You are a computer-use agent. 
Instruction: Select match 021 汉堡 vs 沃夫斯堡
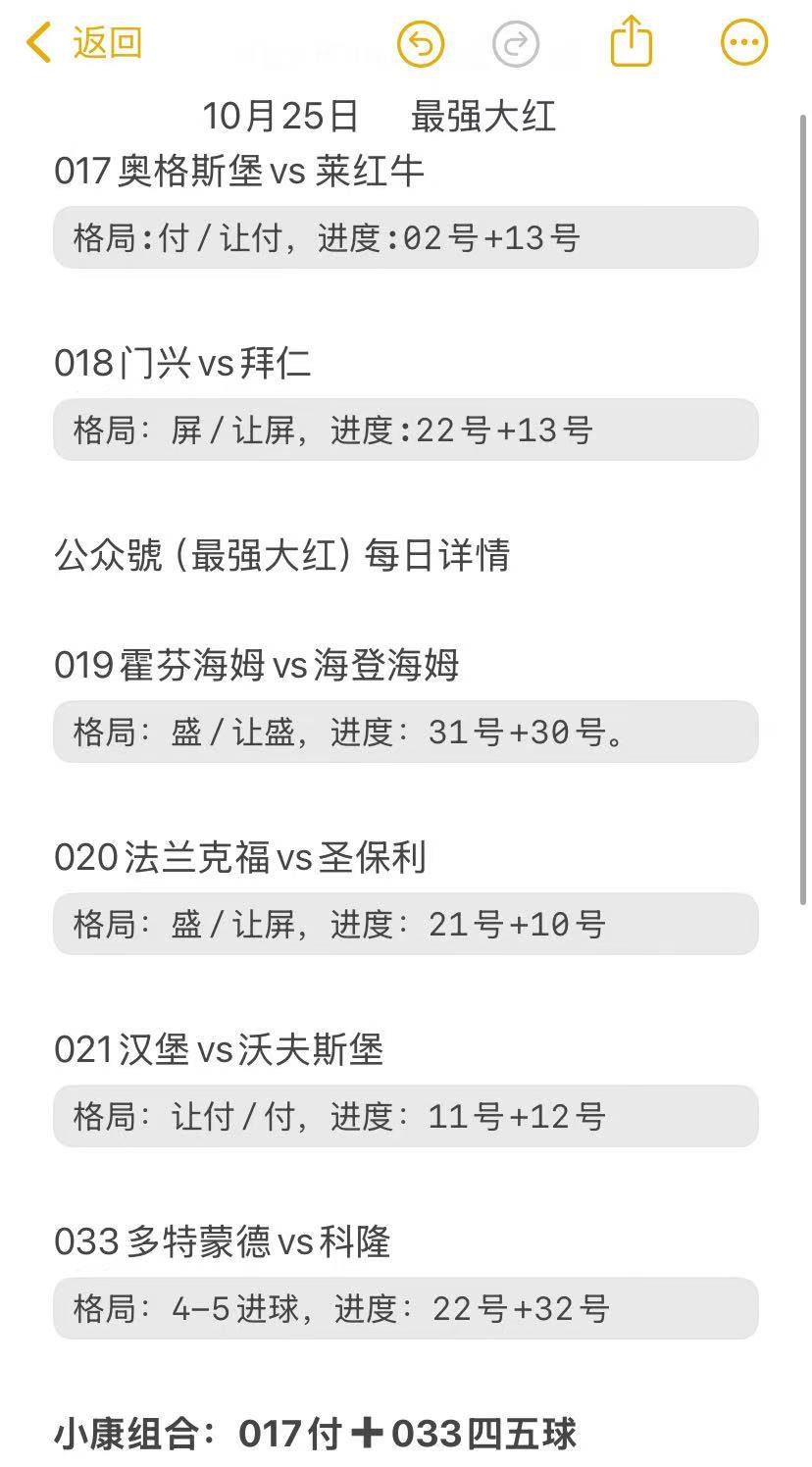click(x=221, y=1049)
